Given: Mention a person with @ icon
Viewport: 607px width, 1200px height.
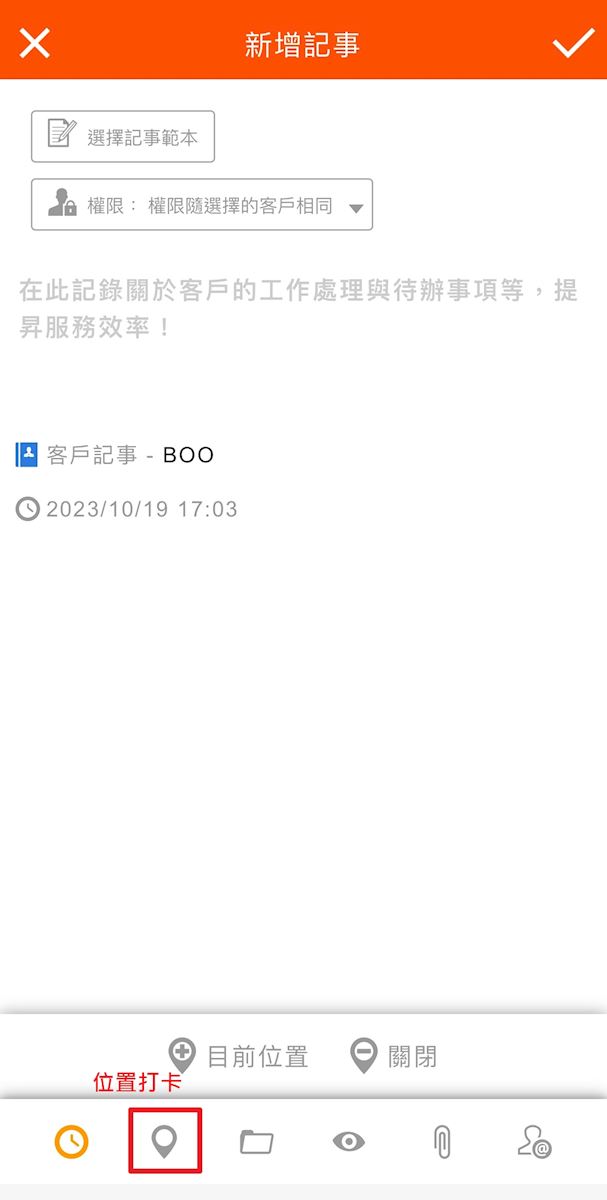Looking at the screenshot, I should (535, 1142).
